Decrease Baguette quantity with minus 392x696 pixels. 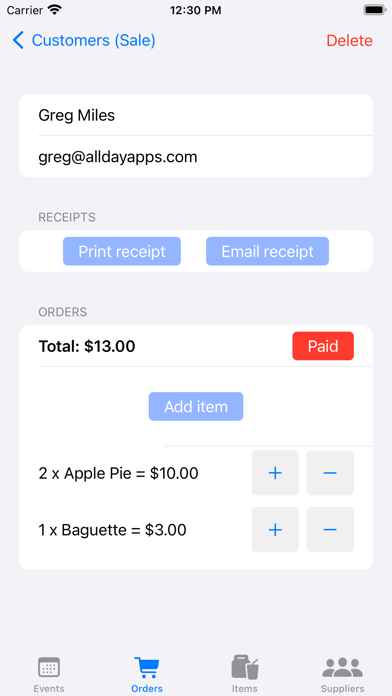(x=330, y=530)
